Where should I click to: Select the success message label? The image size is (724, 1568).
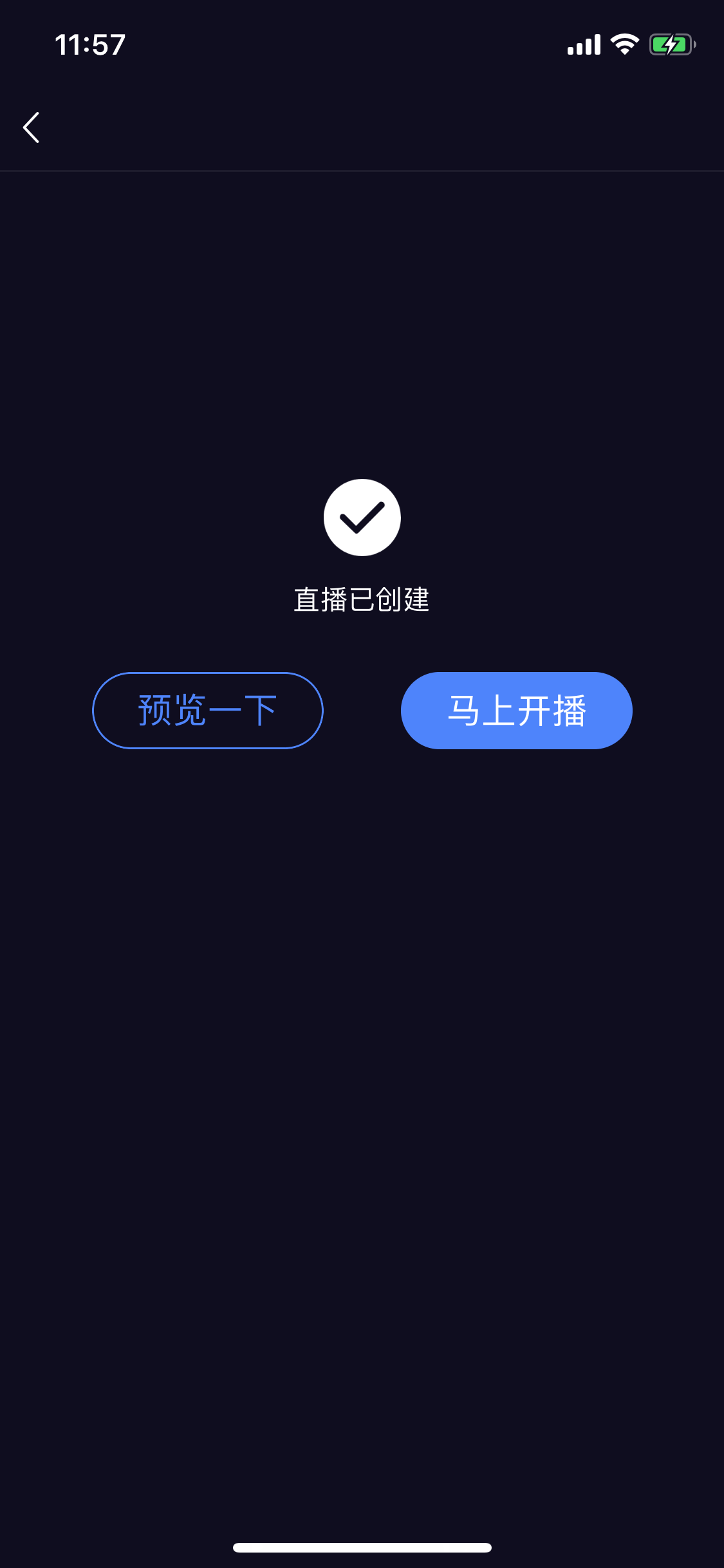pyautogui.click(x=362, y=599)
